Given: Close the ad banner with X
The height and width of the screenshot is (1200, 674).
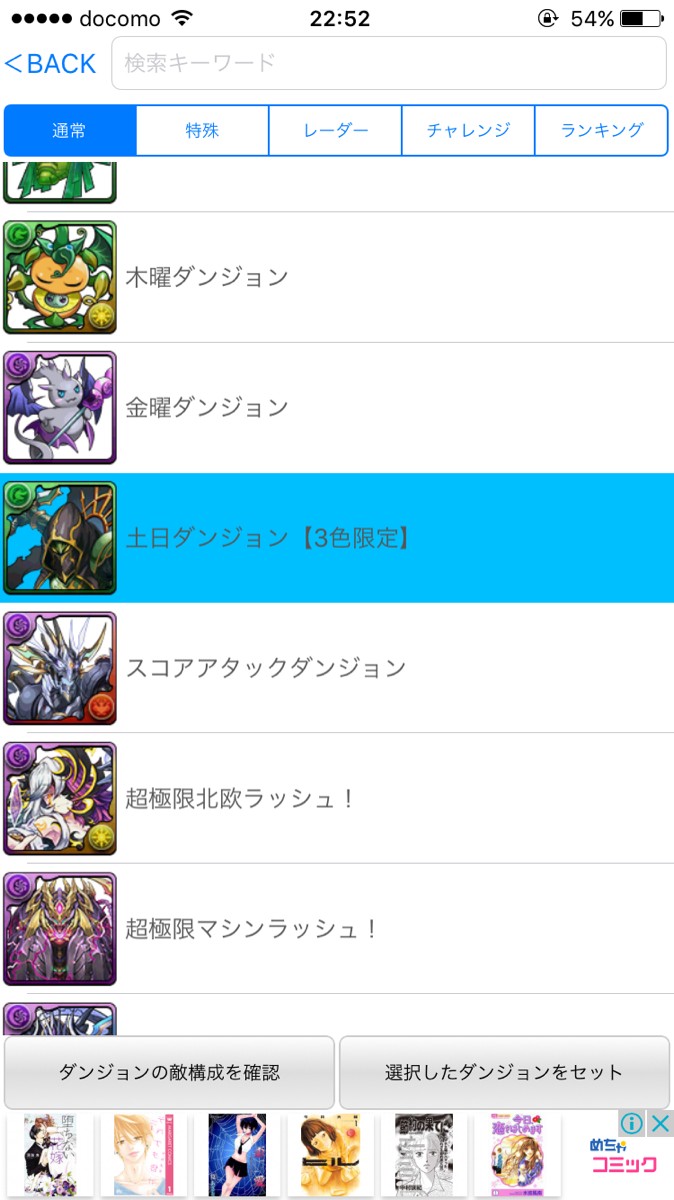Looking at the screenshot, I should 660,1123.
